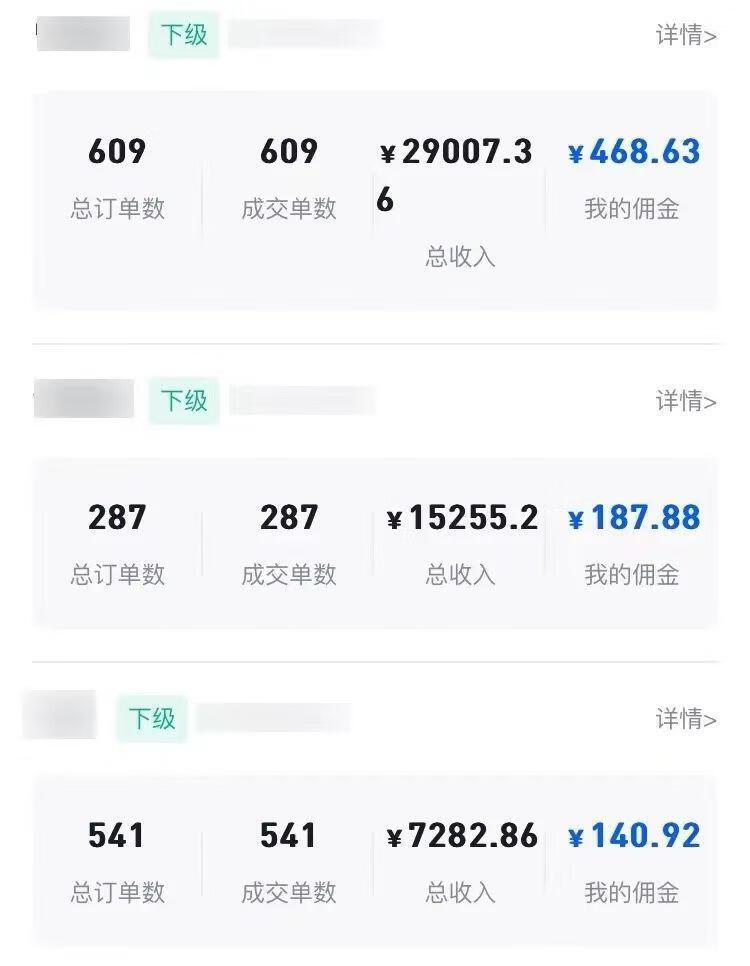Image resolution: width=750 pixels, height=966 pixels.
Task: Select the ¥187.88 commission amount
Action: [633, 518]
